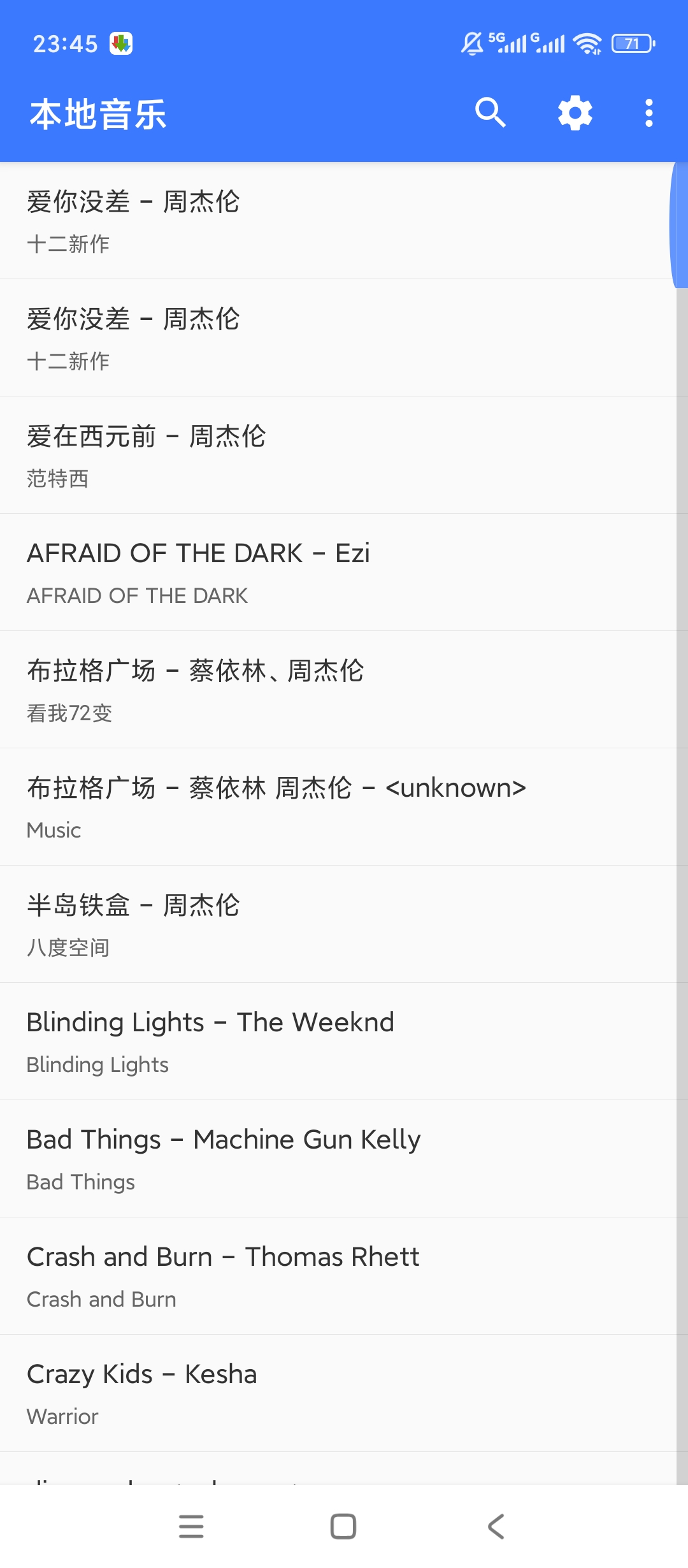Tap the Wi-Fi icon in the status bar

(587, 42)
